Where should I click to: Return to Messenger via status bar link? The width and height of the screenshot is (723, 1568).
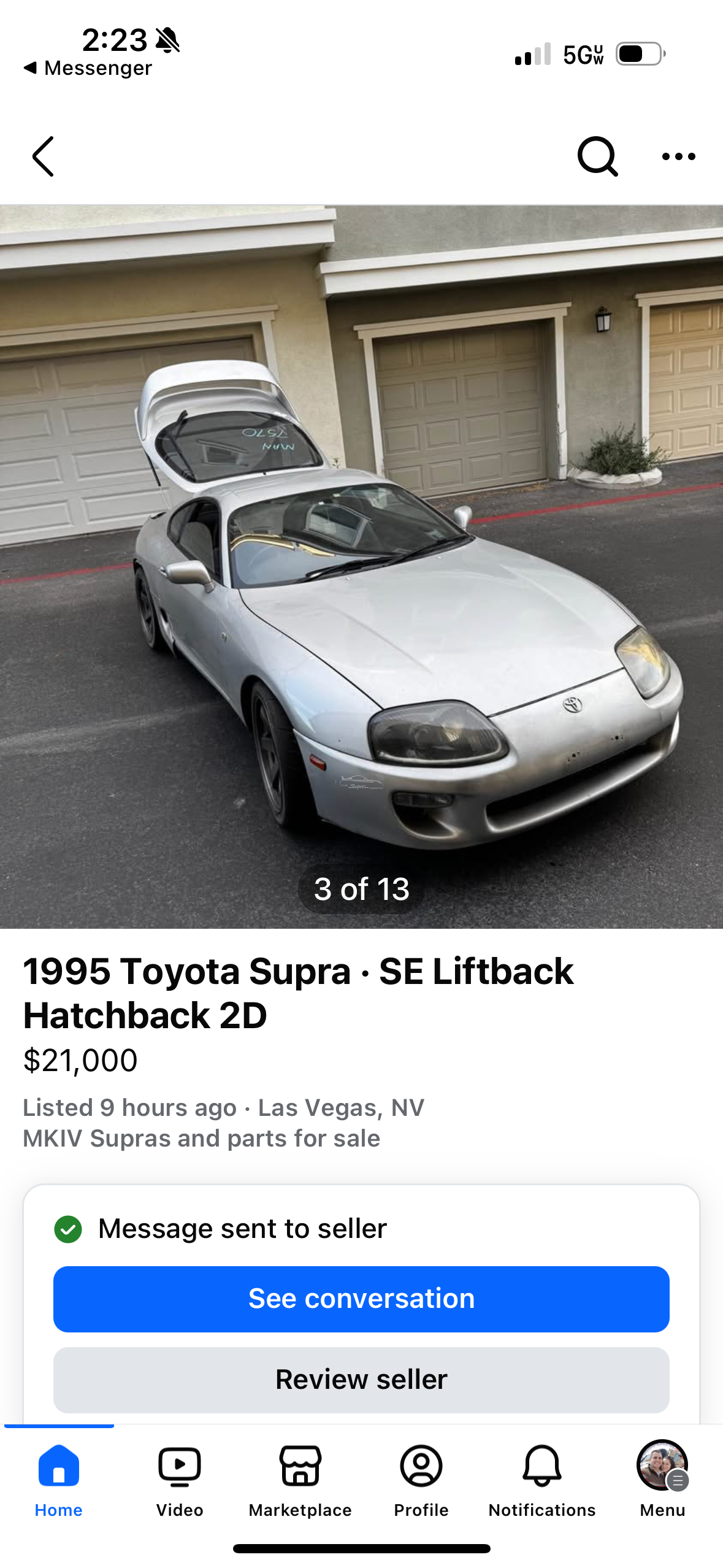point(89,68)
